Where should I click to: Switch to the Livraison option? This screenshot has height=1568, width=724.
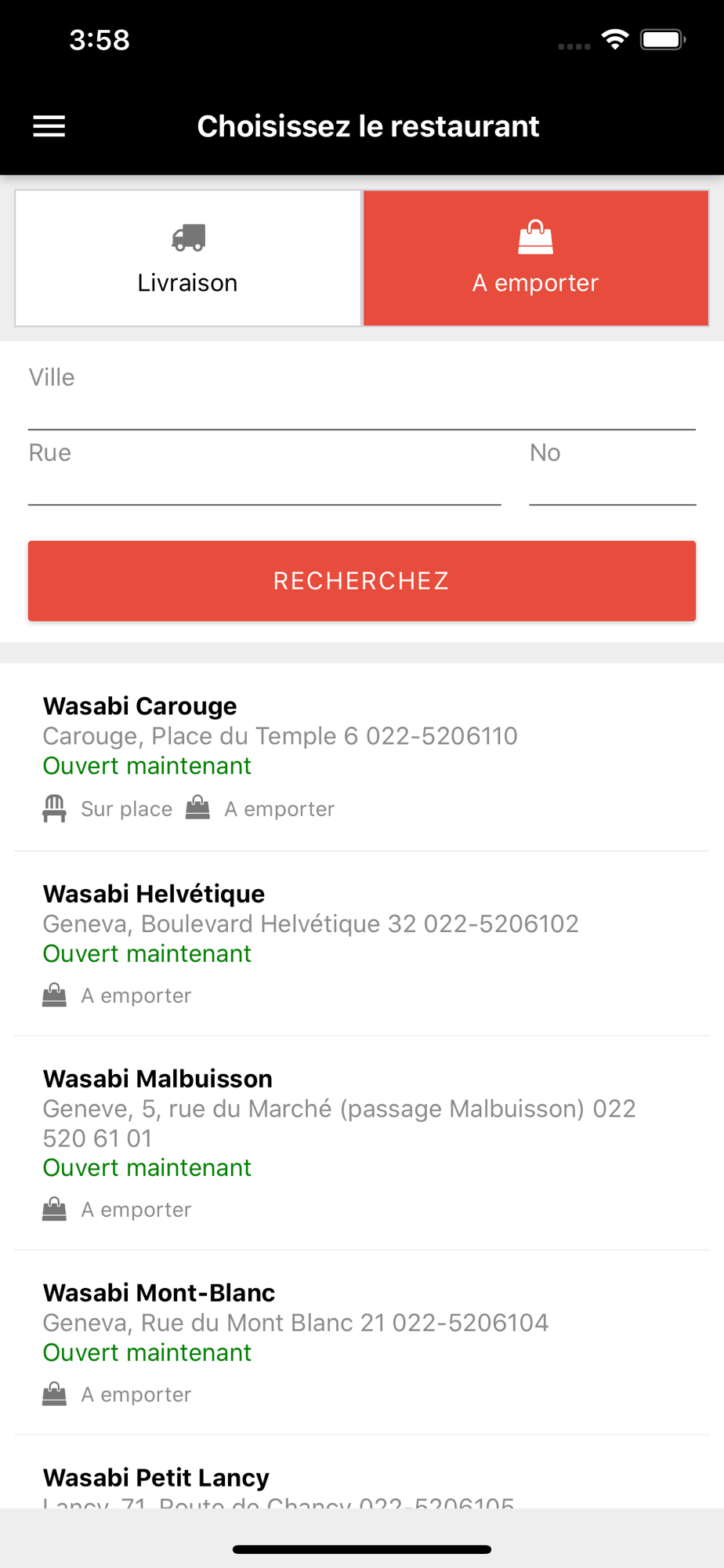click(188, 258)
